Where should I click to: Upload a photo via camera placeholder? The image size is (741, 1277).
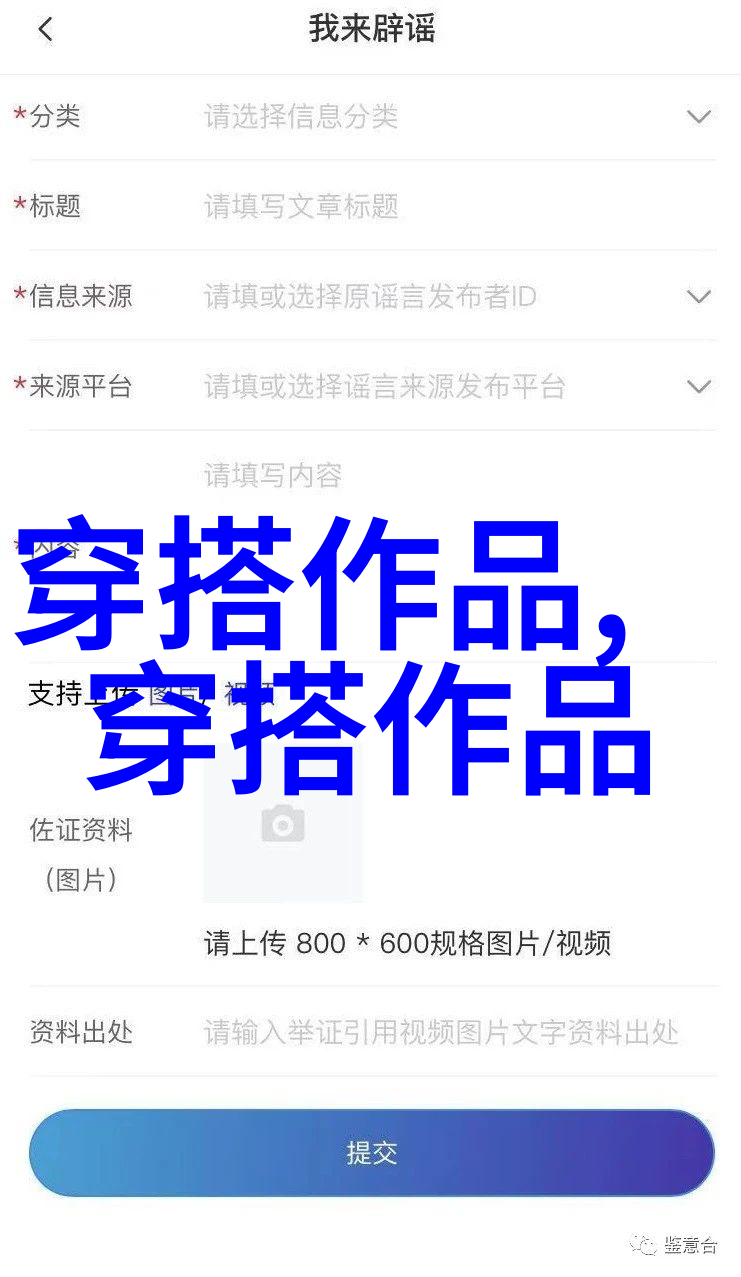pyautogui.click(x=283, y=824)
